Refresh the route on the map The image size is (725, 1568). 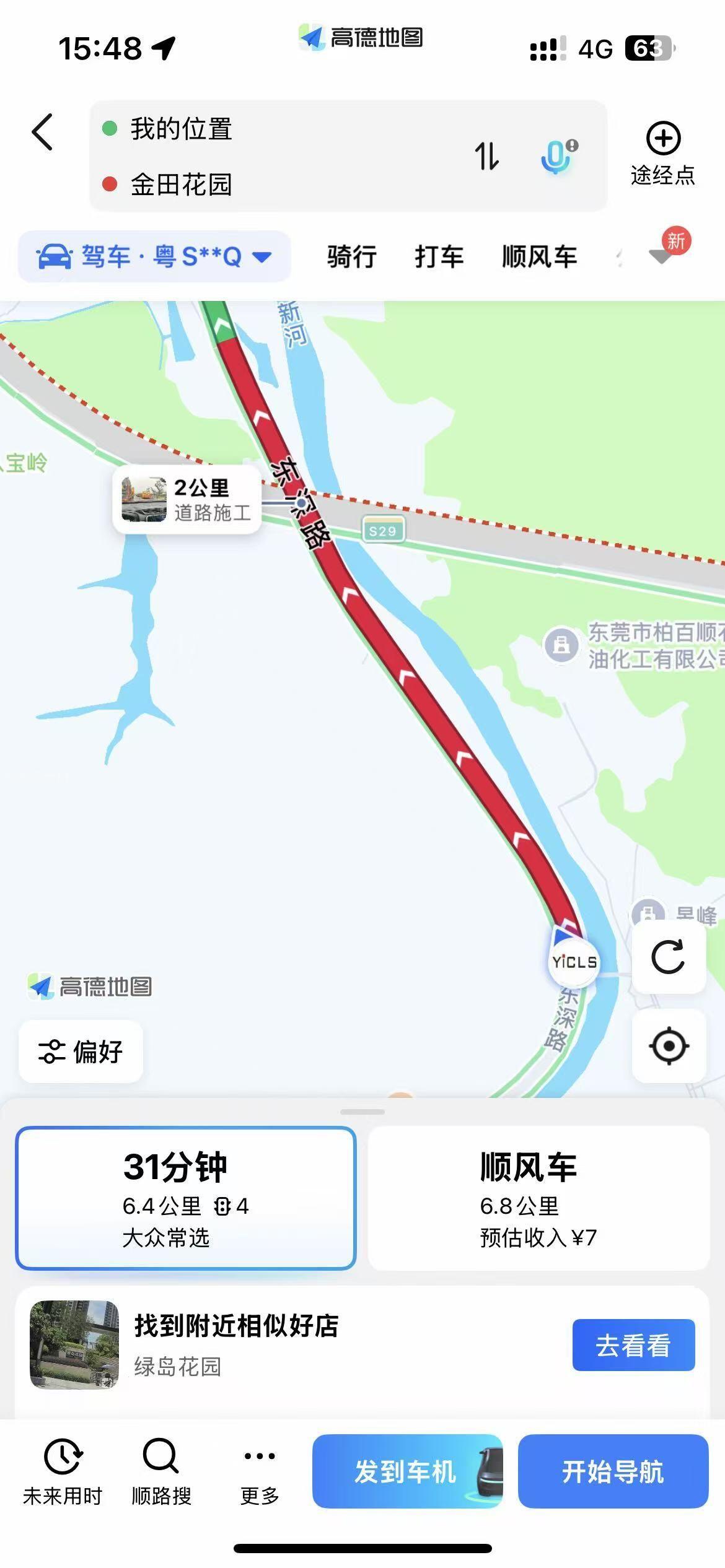(x=668, y=957)
